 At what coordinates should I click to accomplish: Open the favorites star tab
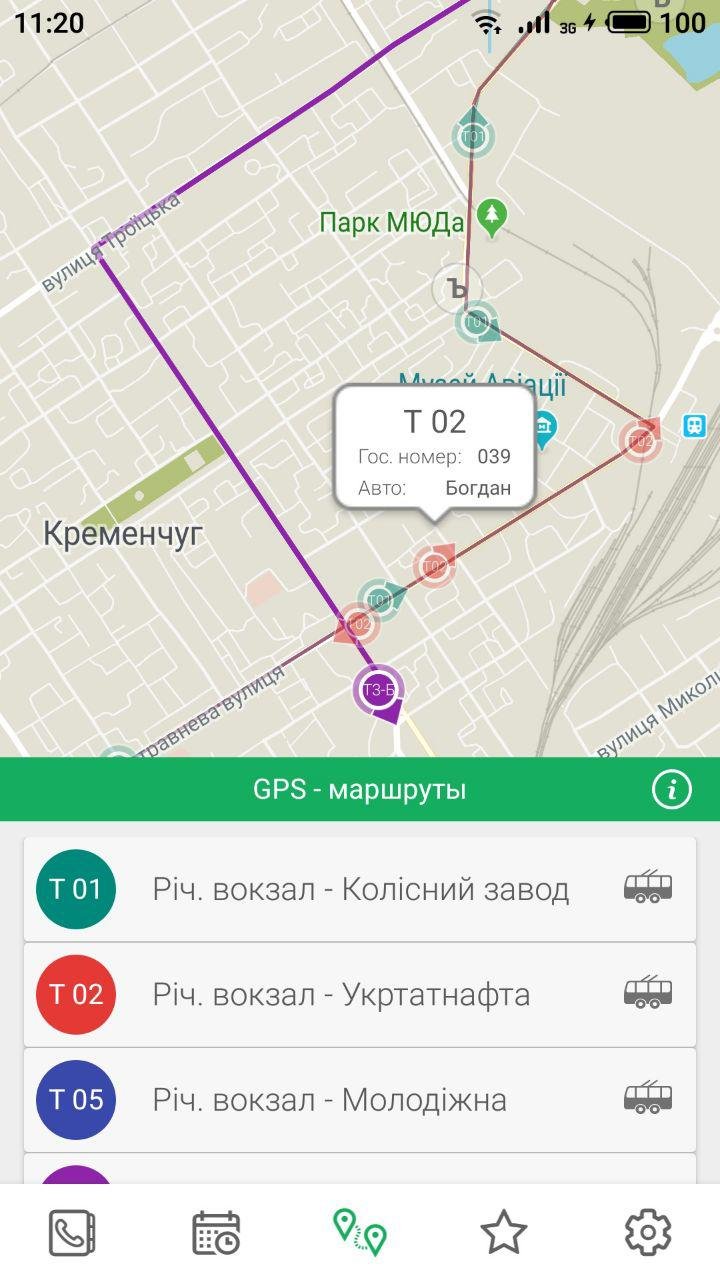coord(504,1232)
